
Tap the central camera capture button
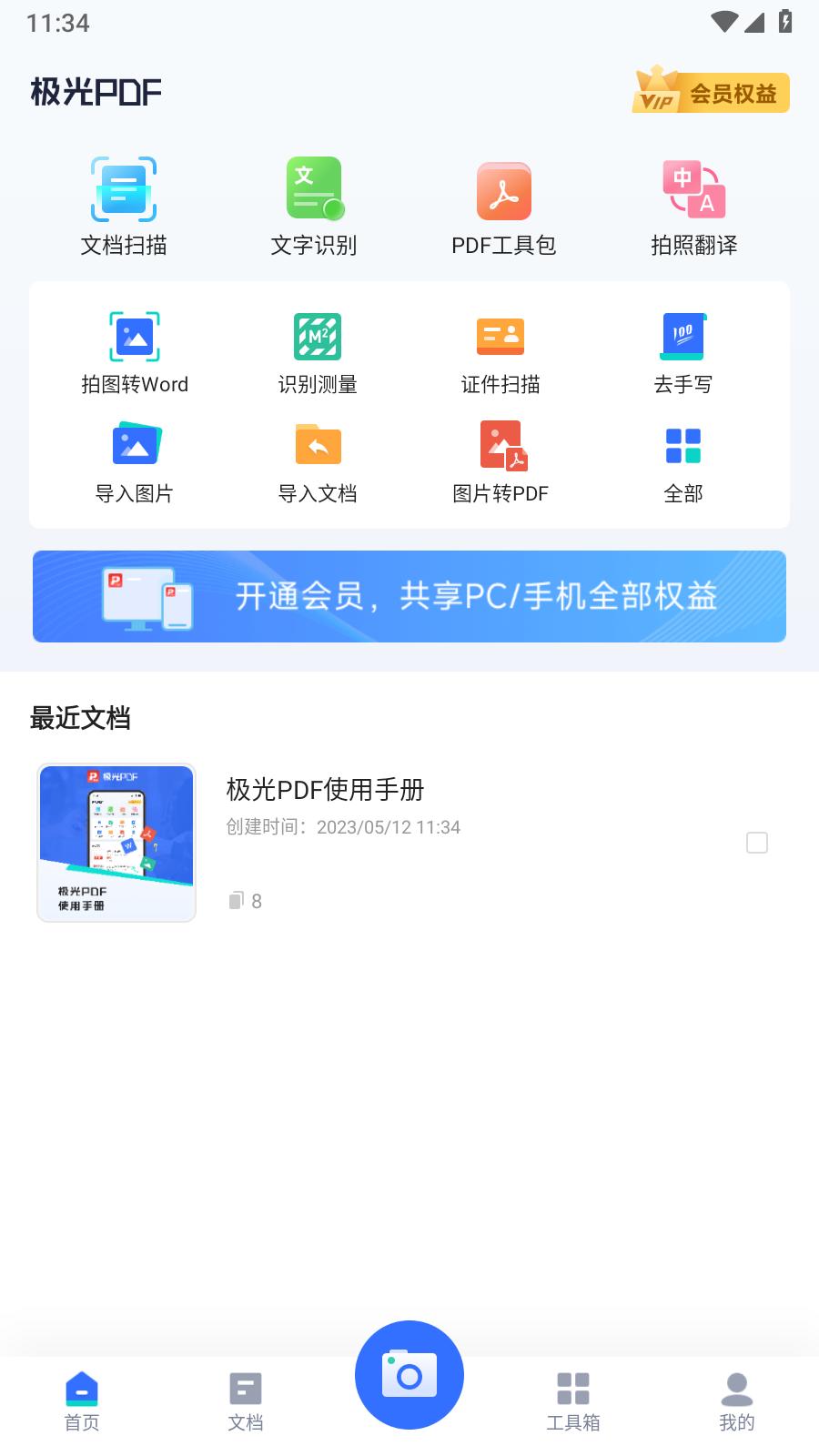pos(409,1375)
